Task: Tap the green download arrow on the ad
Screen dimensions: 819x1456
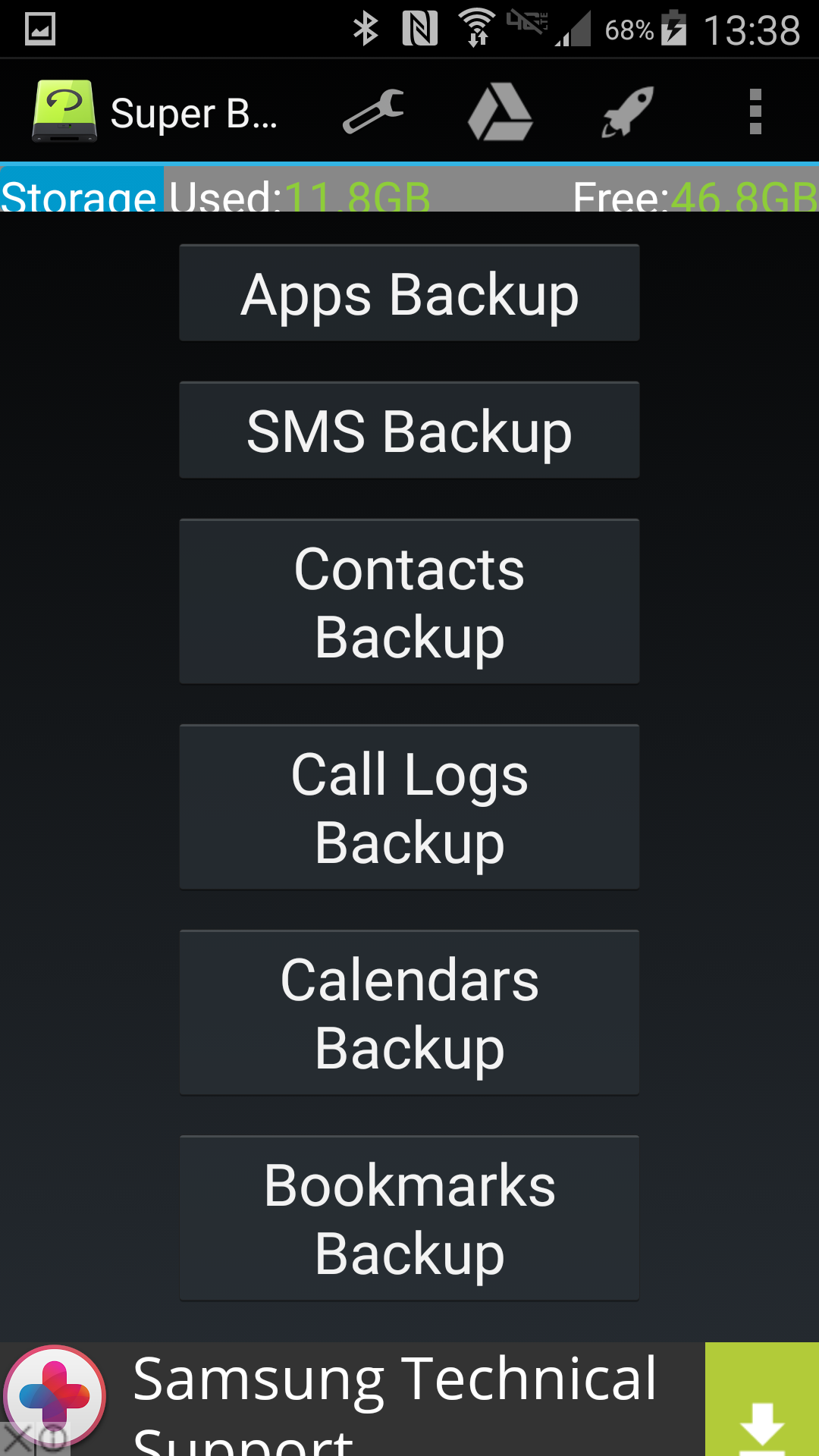Action: pyautogui.click(x=762, y=1399)
